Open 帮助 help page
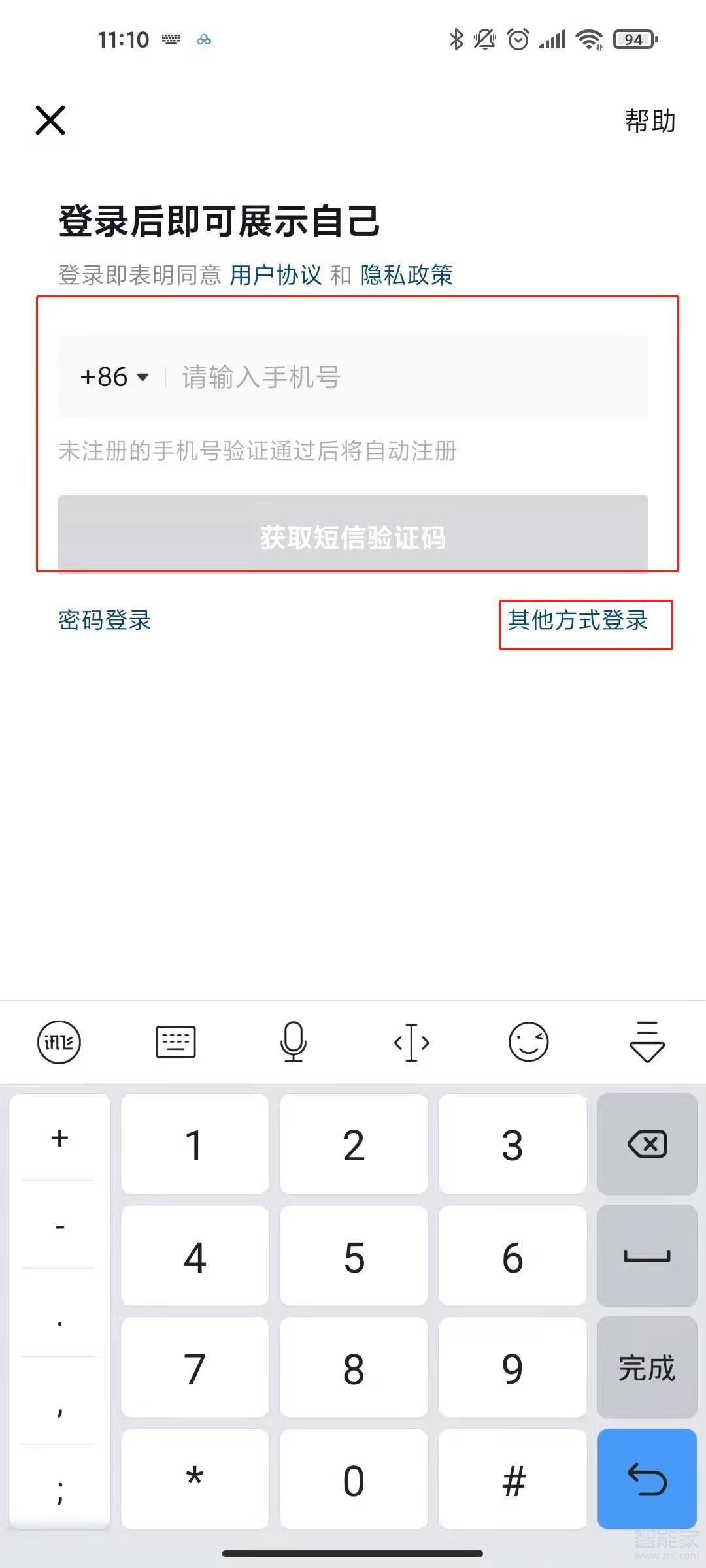 coord(650,121)
